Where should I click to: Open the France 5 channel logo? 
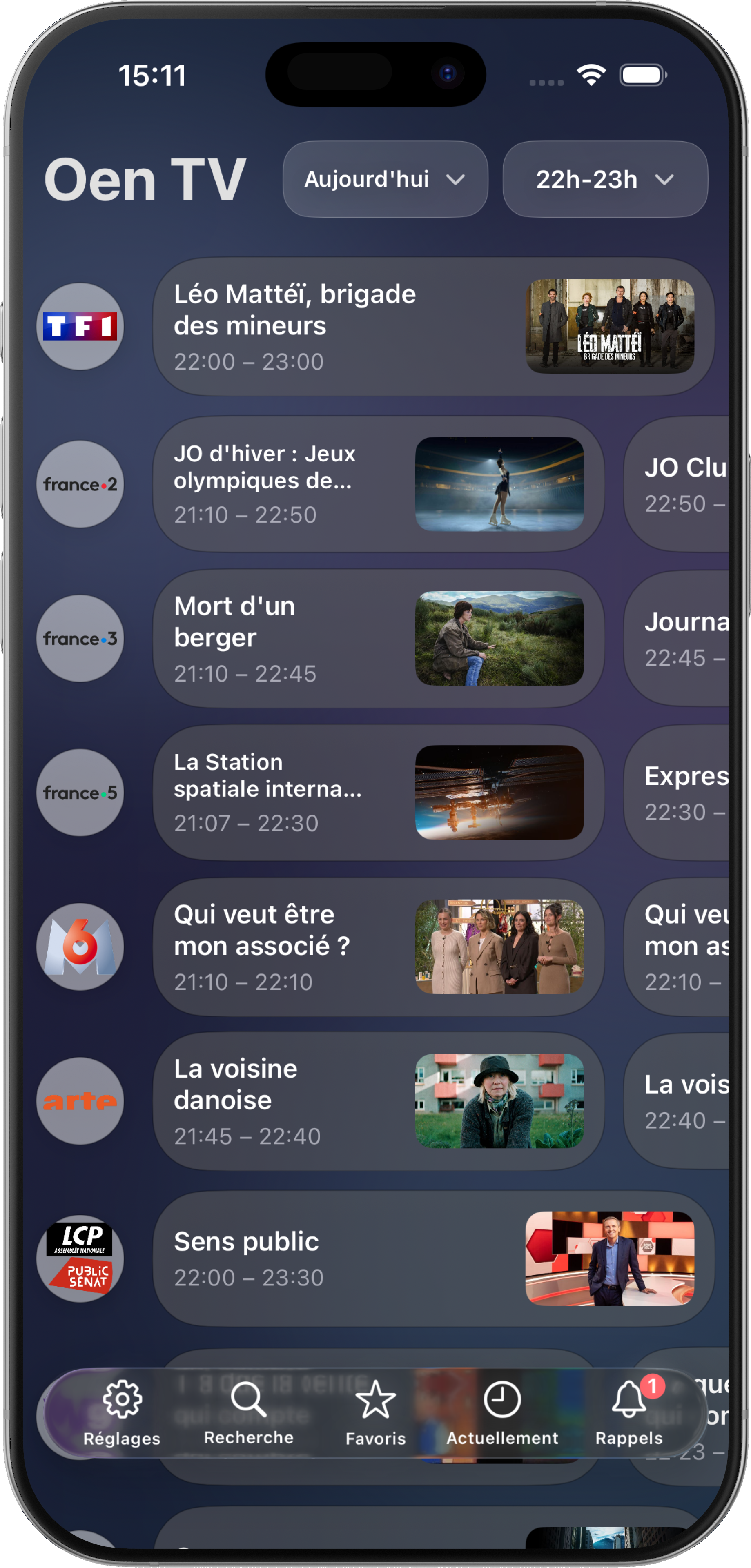click(x=80, y=793)
